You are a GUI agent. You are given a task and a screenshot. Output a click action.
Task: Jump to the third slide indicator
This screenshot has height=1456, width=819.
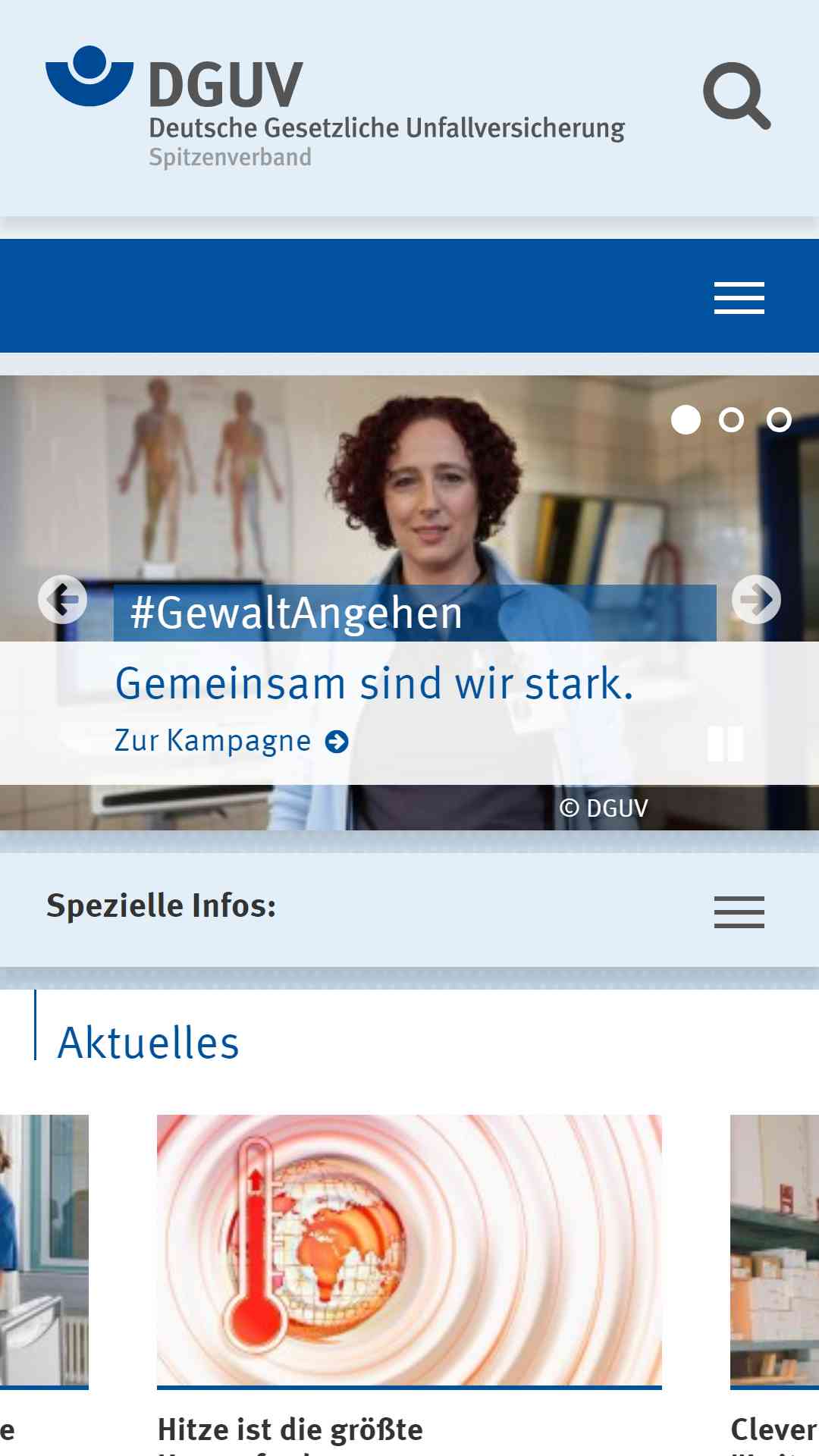tap(779, 420)
